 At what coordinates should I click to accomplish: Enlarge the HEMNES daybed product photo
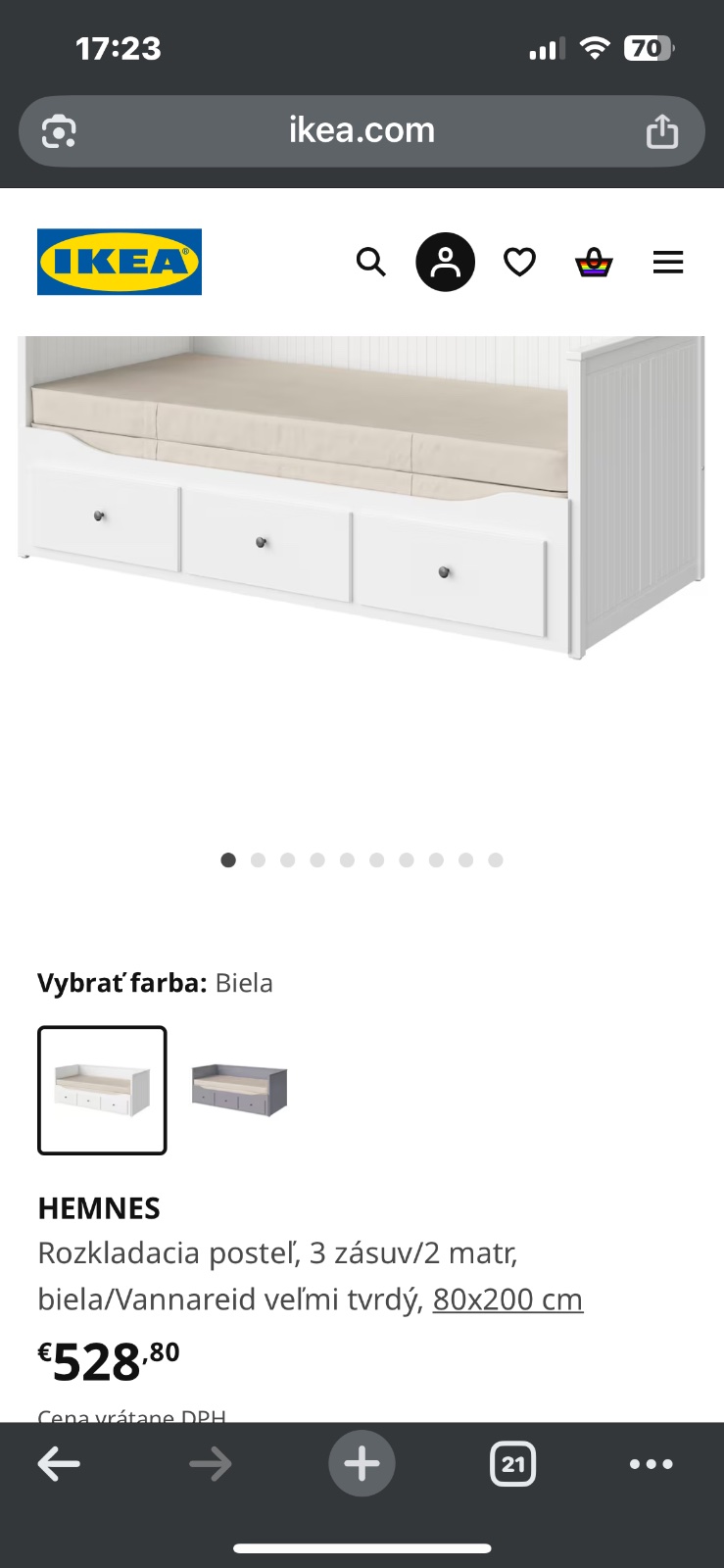click(x=362, y=500)
